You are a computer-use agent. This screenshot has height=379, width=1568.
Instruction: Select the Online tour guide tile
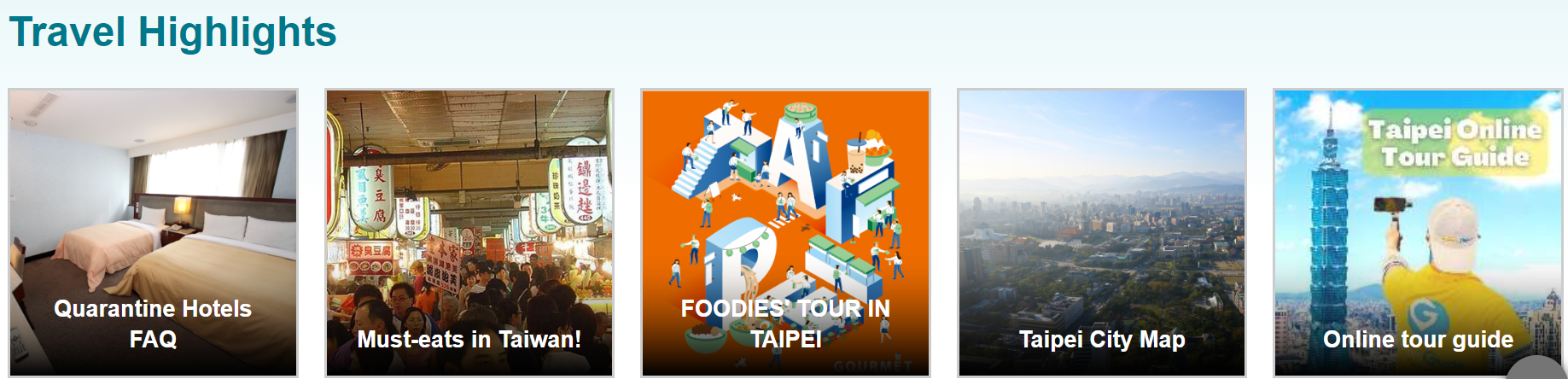[x=1417, y=233]
